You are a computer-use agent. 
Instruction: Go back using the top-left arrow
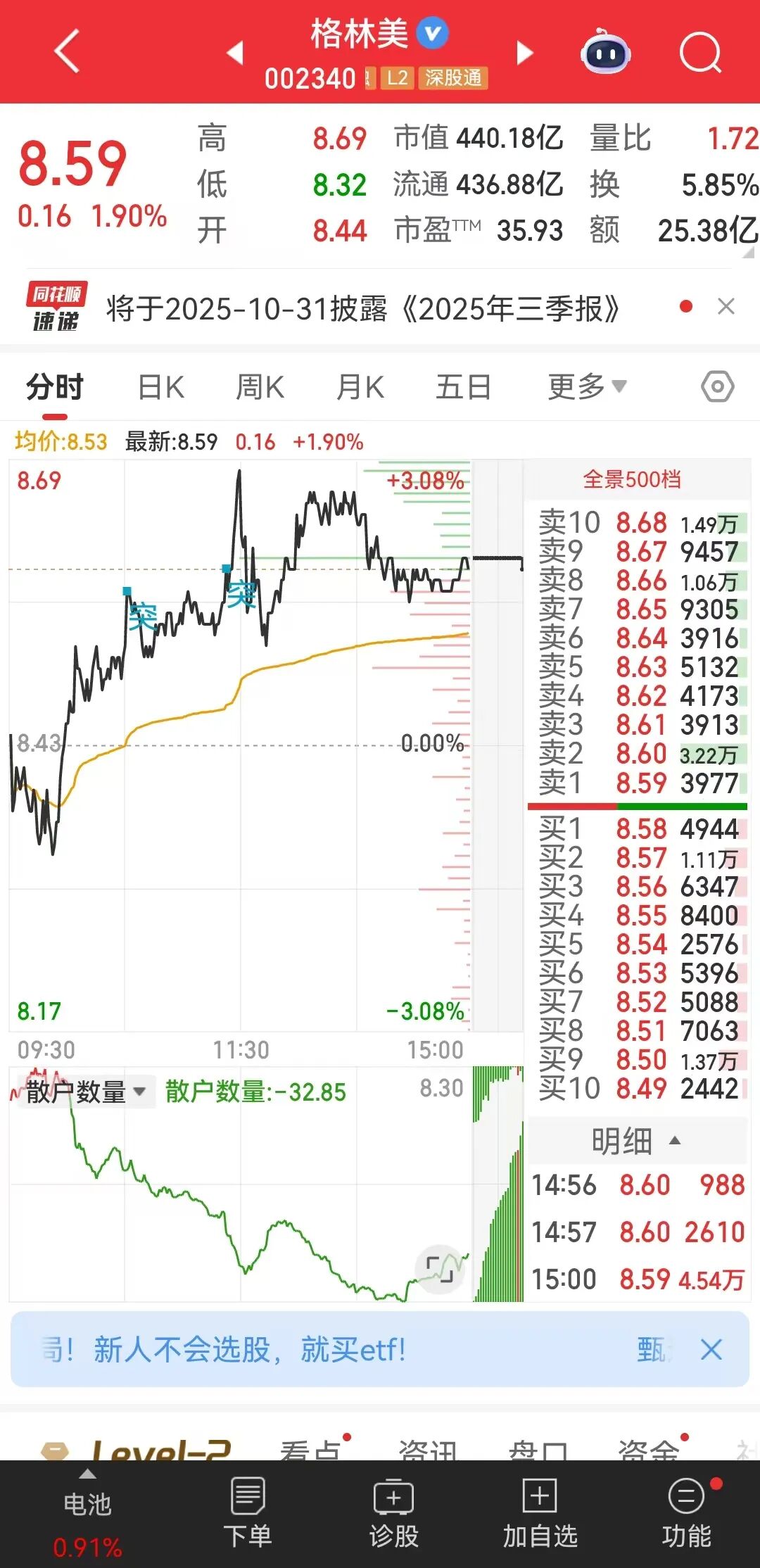(x=67, y=51)
